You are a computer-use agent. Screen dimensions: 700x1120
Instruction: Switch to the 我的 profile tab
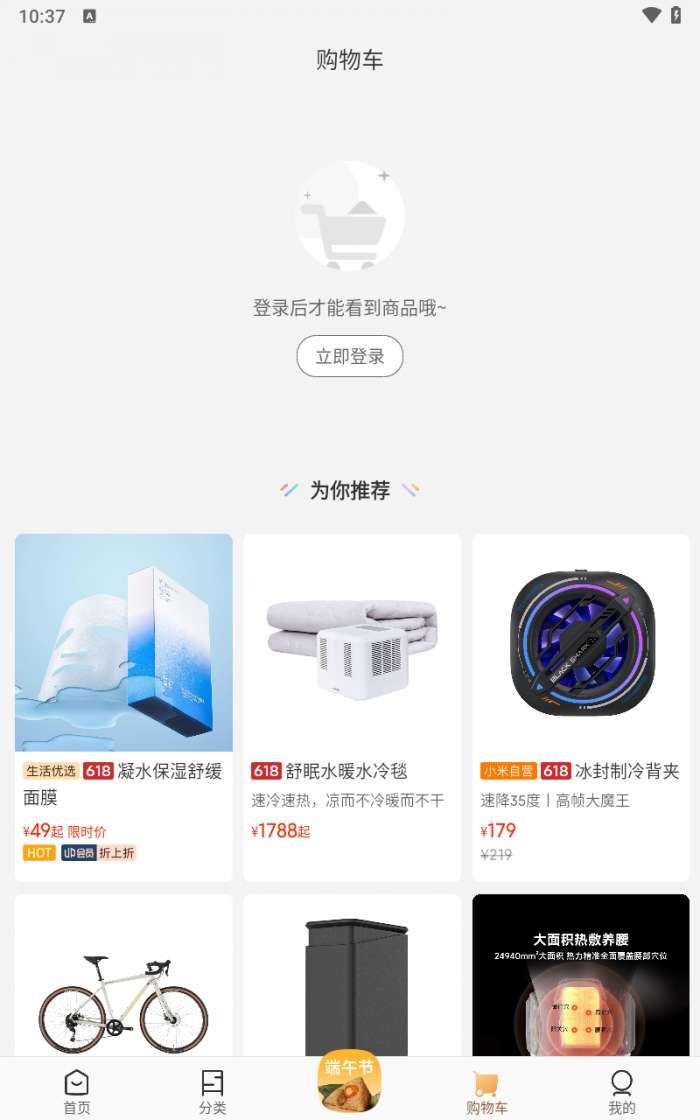(x=622, y=1091)
